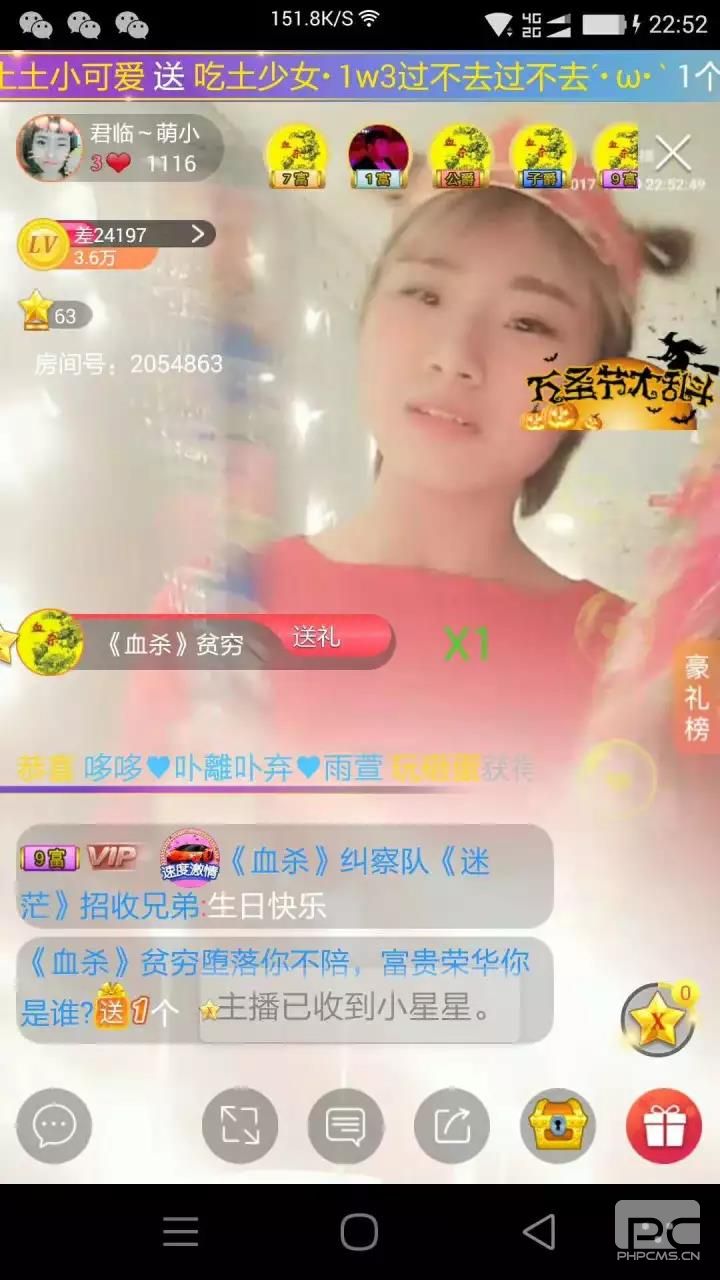Share this live stream
The width and height of the screenshot is (720, 1280).
[452, 1126]
